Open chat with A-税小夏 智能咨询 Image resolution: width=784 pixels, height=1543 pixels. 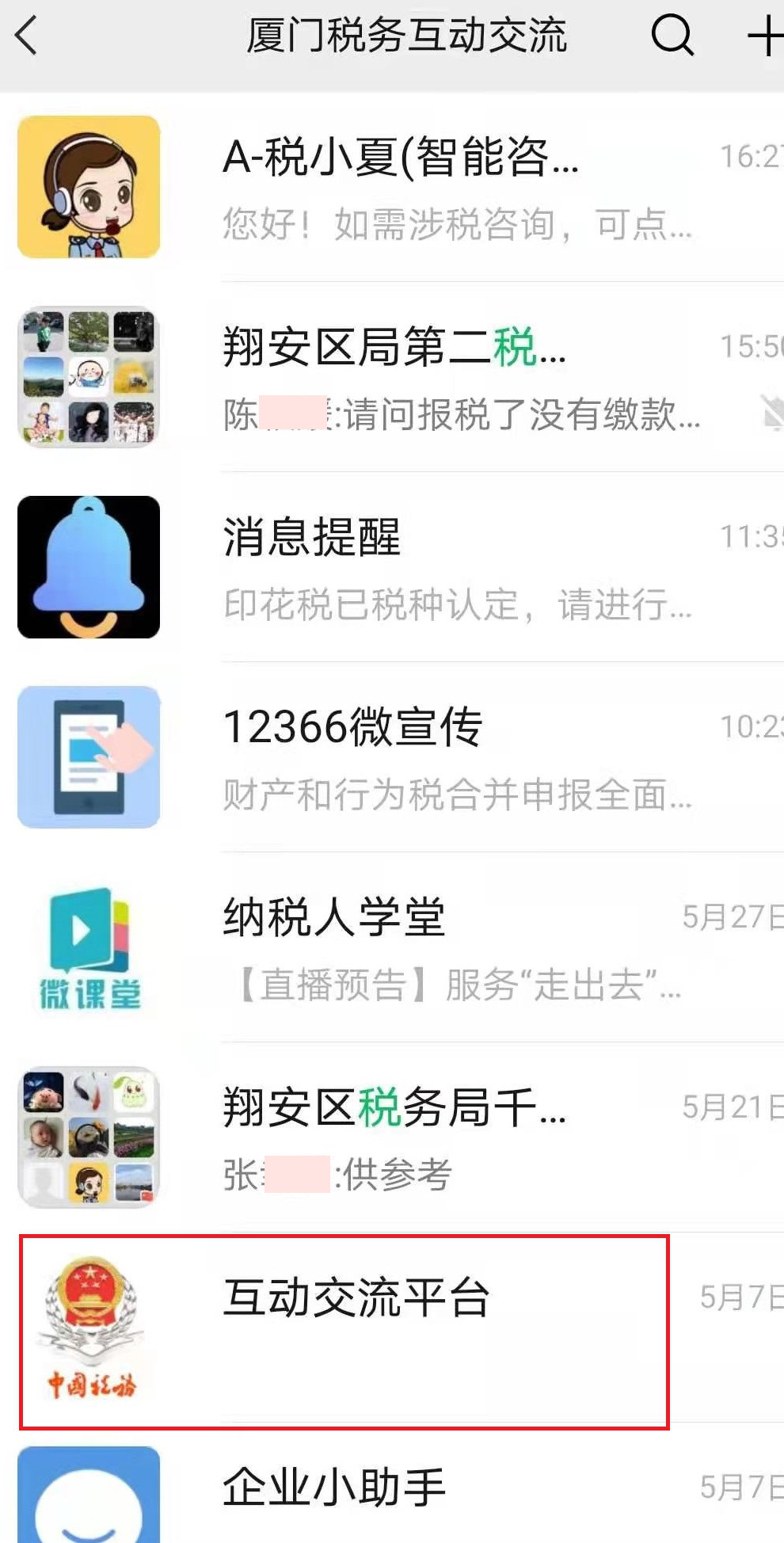tap(392, 187)
